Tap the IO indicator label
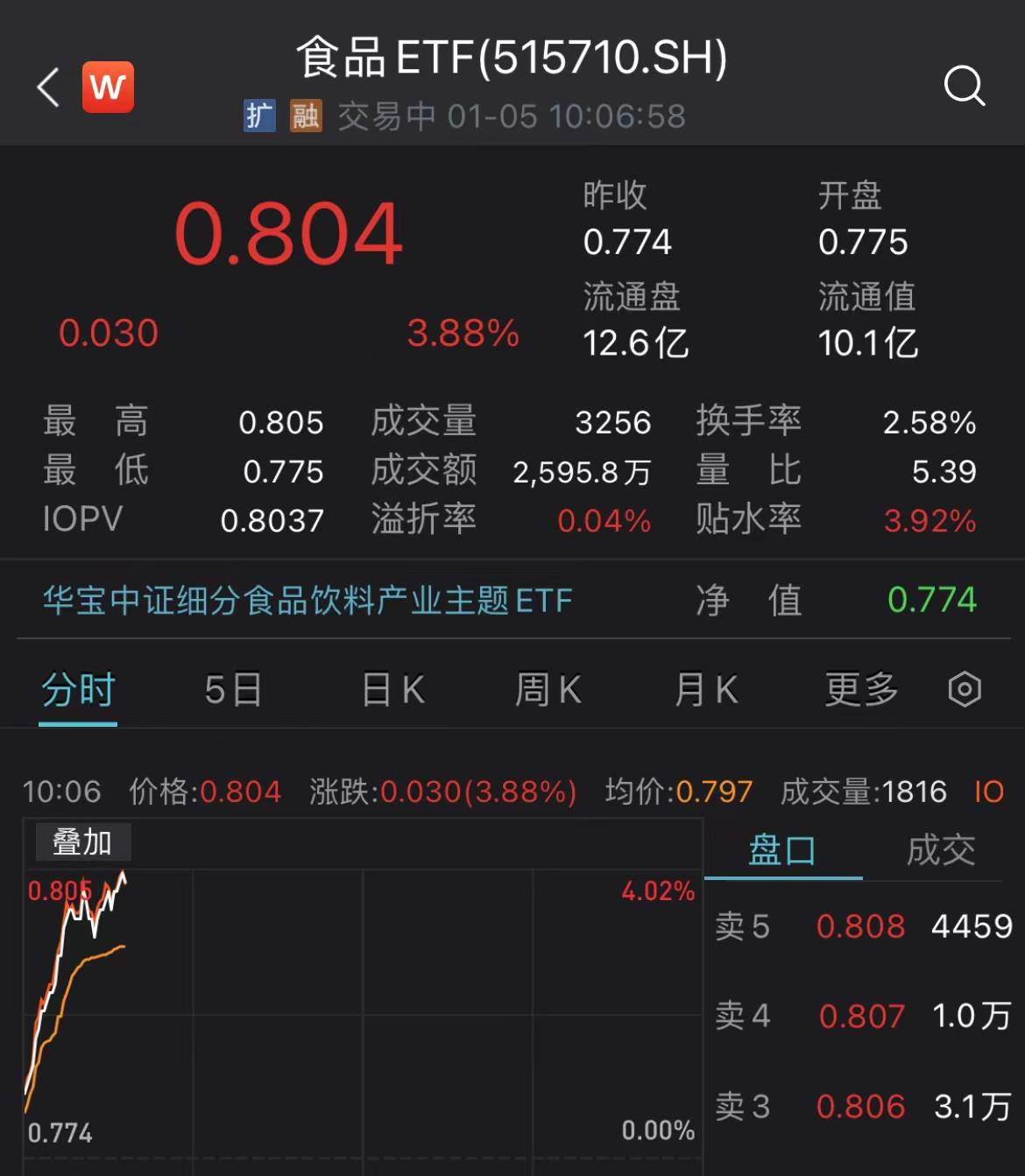 click(988, 792)
